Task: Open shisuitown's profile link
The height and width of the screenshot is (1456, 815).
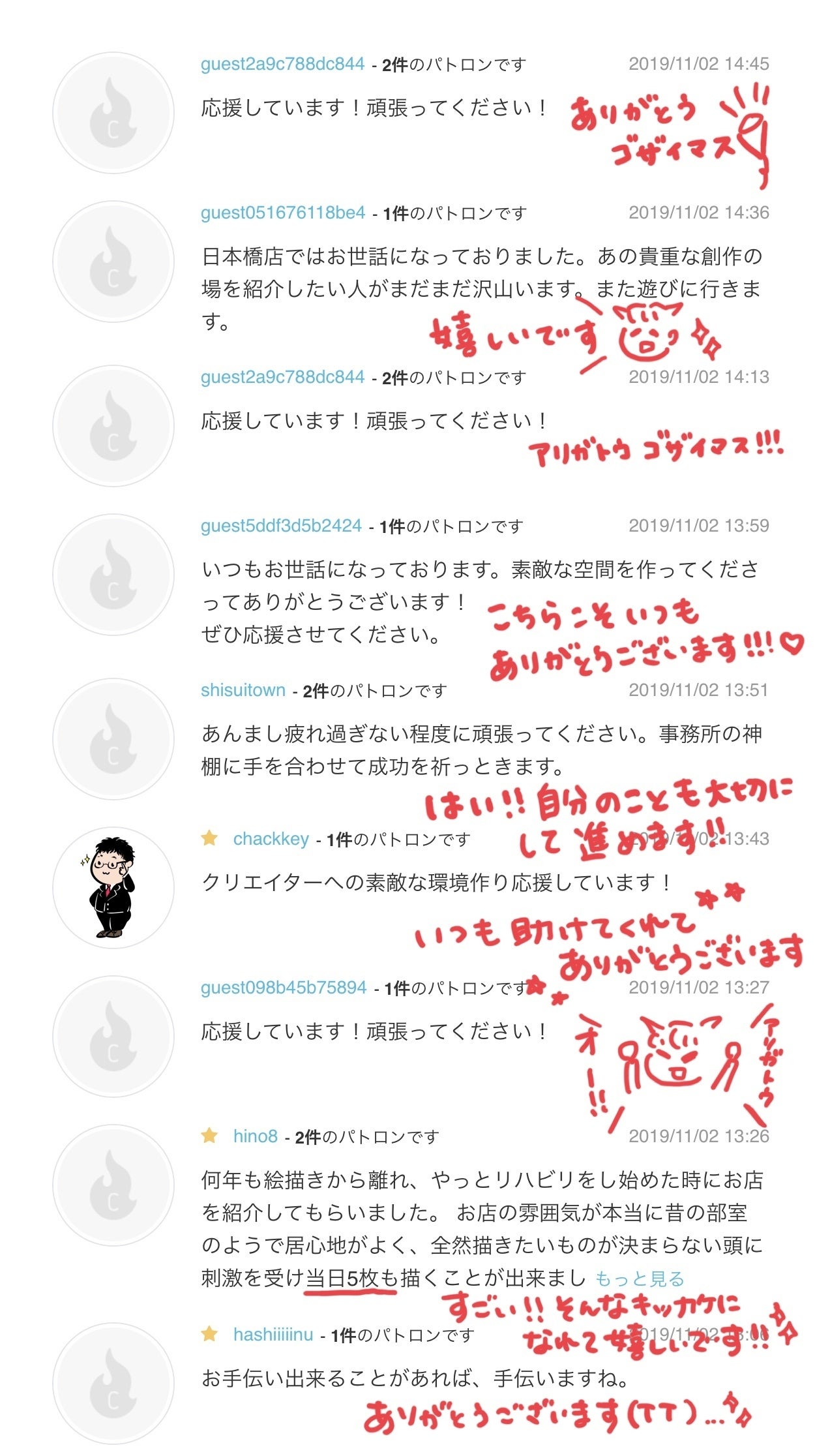Action: click(x=243, y=690)
